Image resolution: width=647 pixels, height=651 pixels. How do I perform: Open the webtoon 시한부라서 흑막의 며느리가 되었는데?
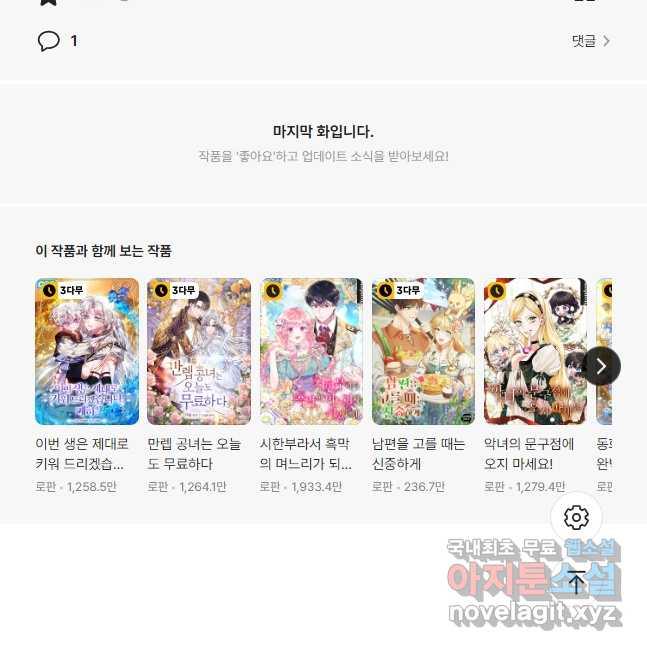pos(311,351)
